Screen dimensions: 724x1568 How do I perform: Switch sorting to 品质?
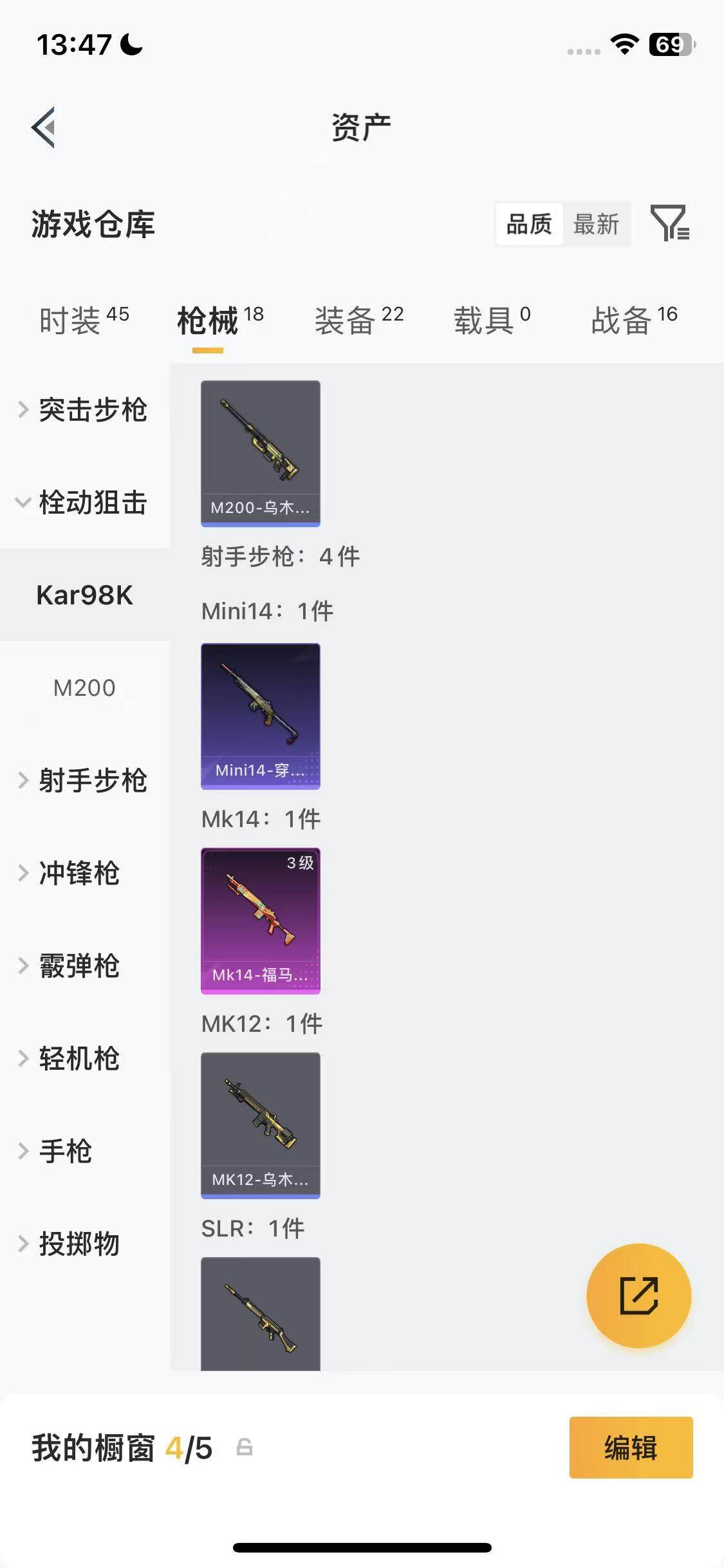point(529,223)
